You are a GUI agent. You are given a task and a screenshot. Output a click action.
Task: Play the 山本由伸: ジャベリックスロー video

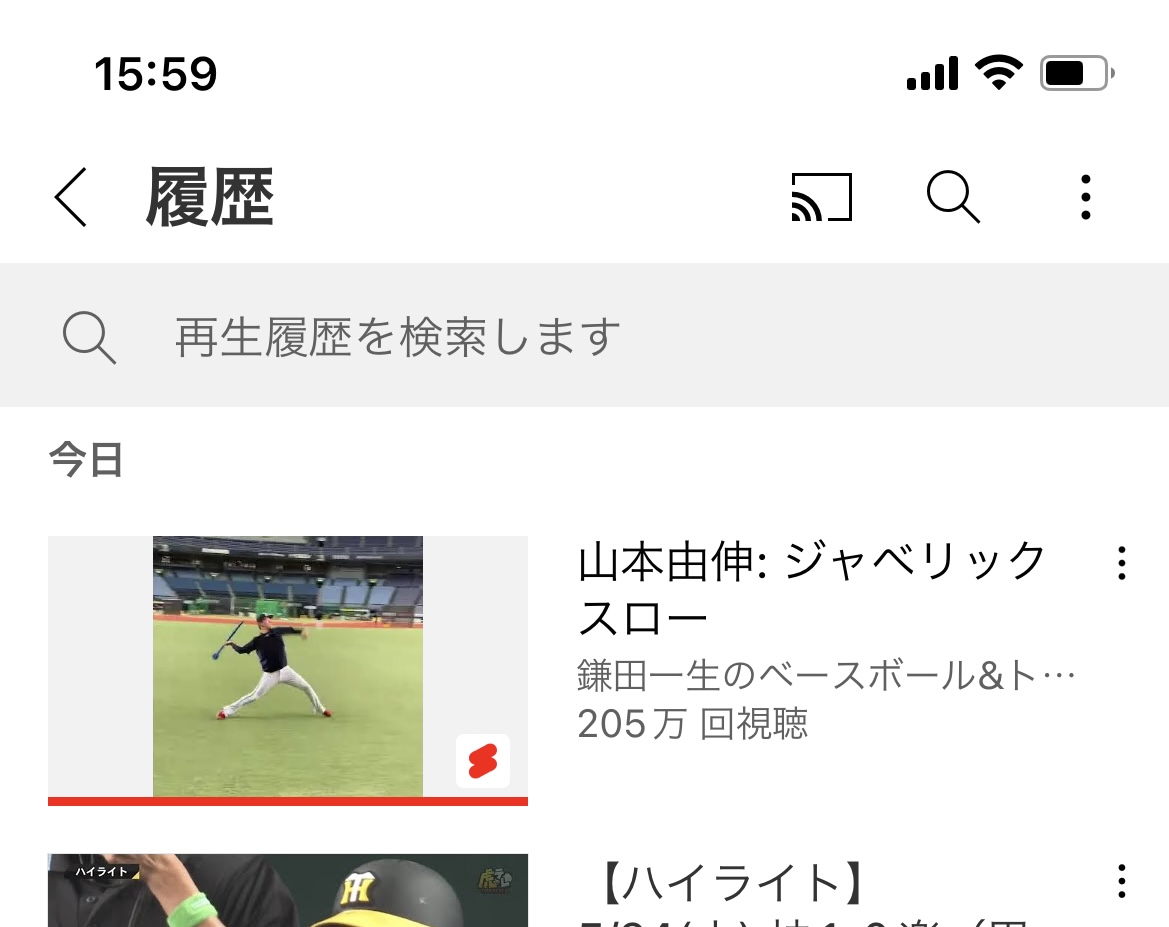tap(288, 668)
